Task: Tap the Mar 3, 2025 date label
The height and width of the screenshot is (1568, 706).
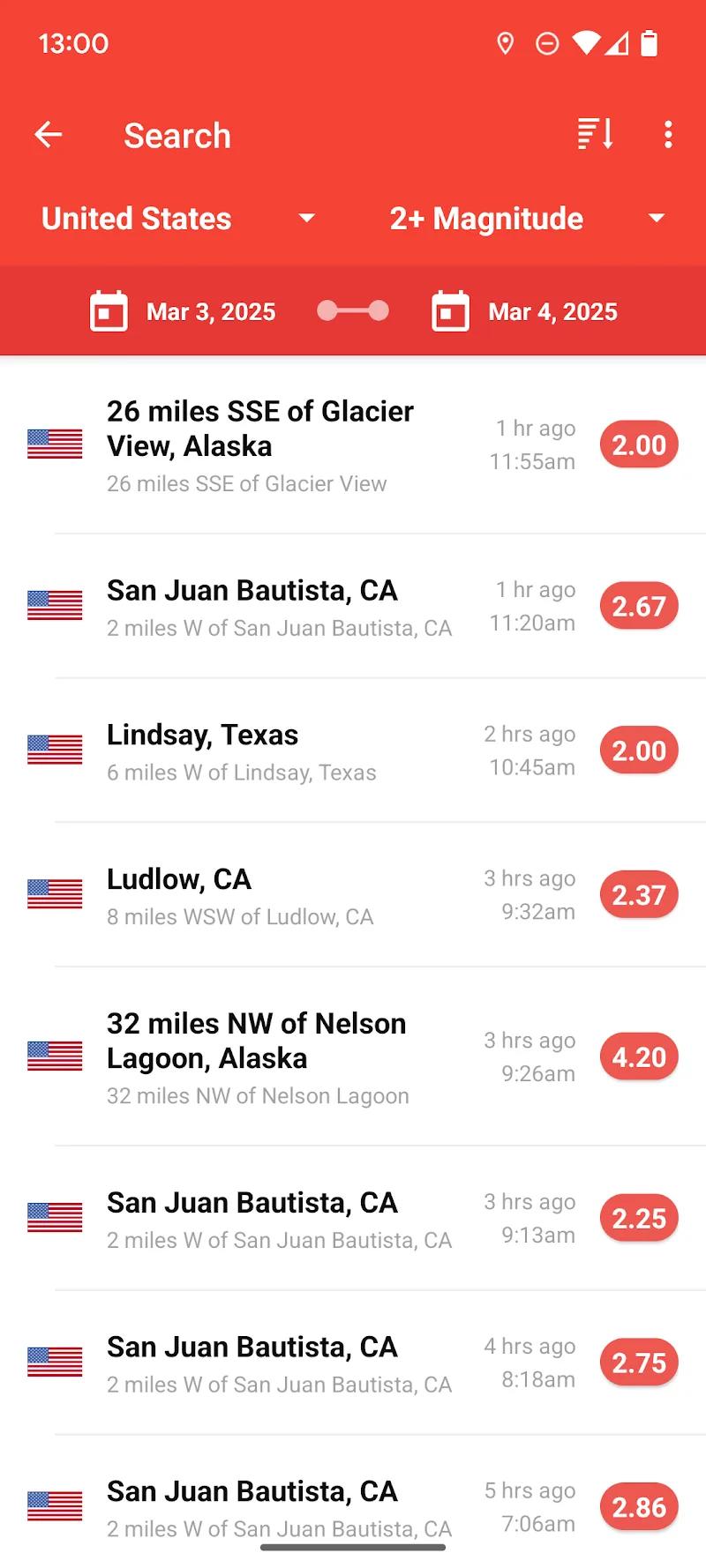Action: [210, 310]
